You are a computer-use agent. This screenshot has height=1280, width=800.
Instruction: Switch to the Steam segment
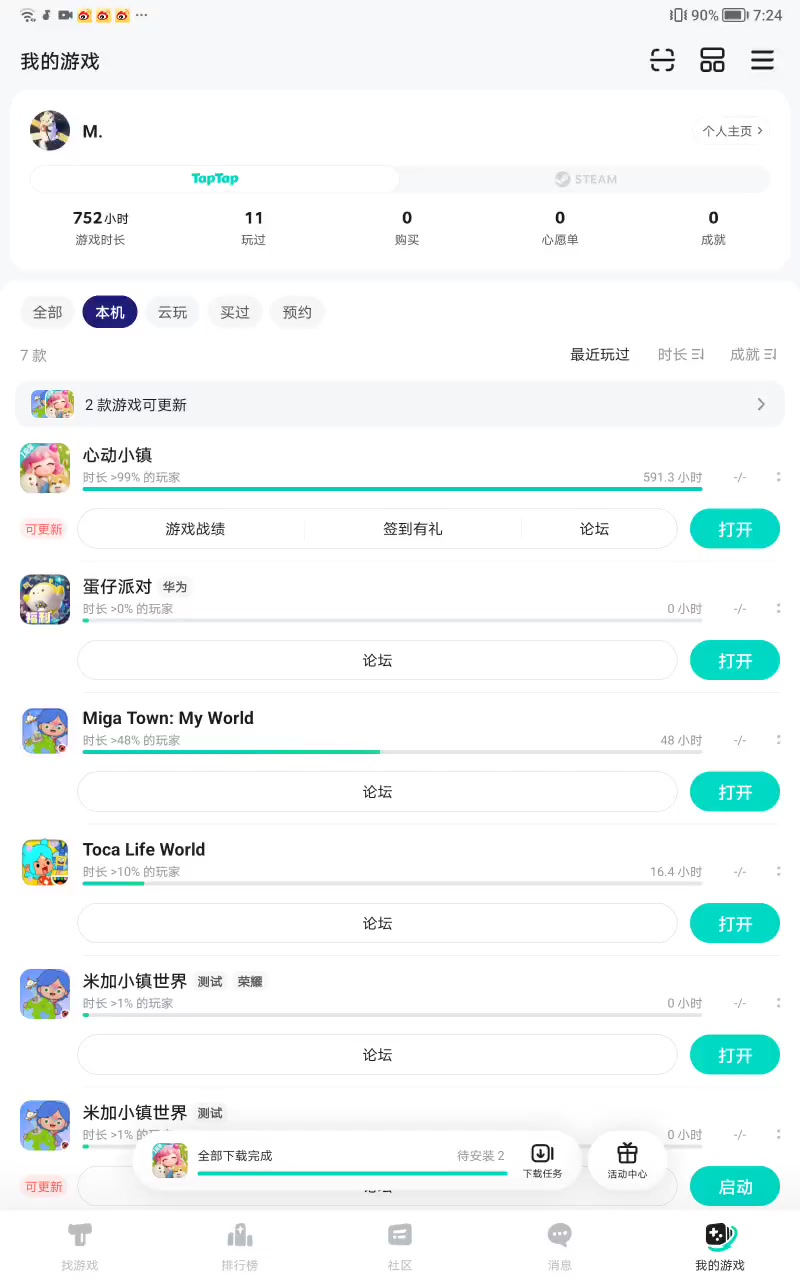tap(585, 179)
